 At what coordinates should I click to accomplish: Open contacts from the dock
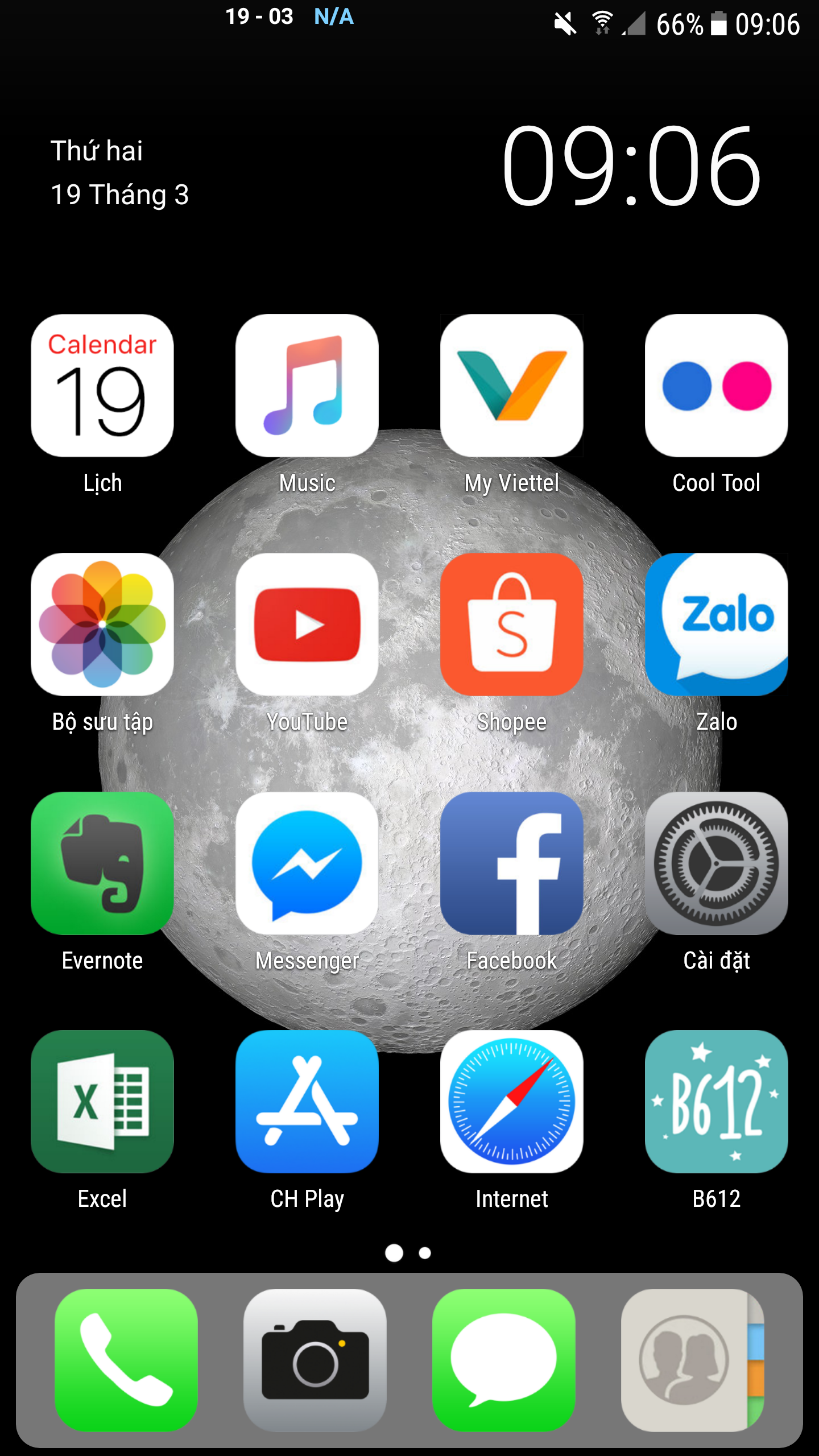point(693,1360)
